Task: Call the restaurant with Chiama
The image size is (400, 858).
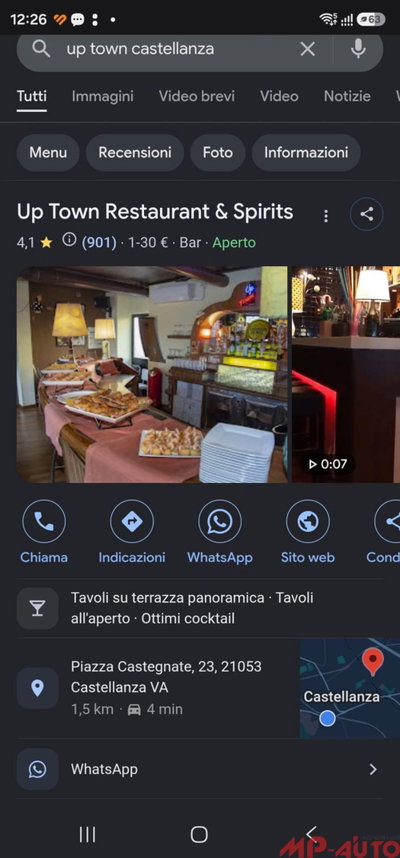Action: click(x=44, y=532)
